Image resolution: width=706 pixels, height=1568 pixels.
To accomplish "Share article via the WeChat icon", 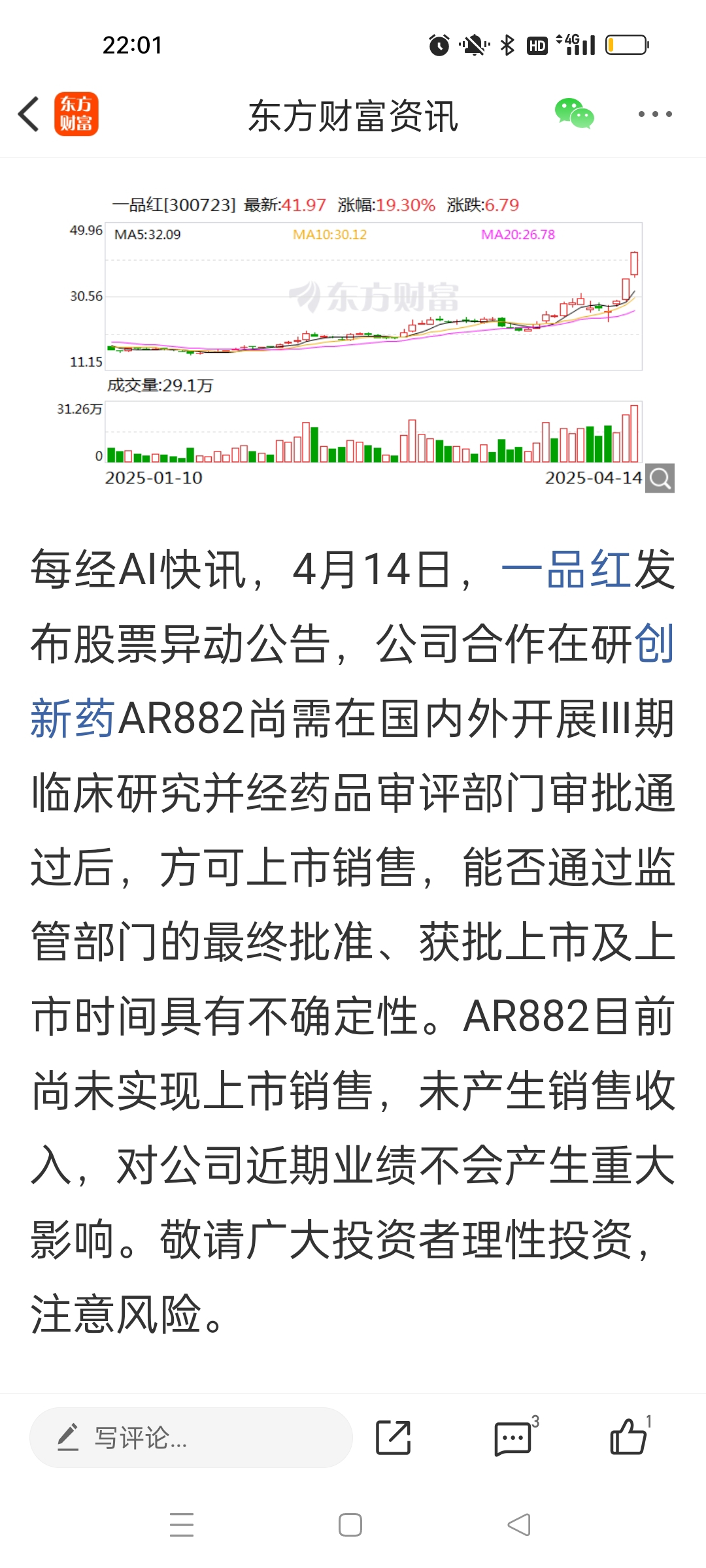I will [574, 114].
